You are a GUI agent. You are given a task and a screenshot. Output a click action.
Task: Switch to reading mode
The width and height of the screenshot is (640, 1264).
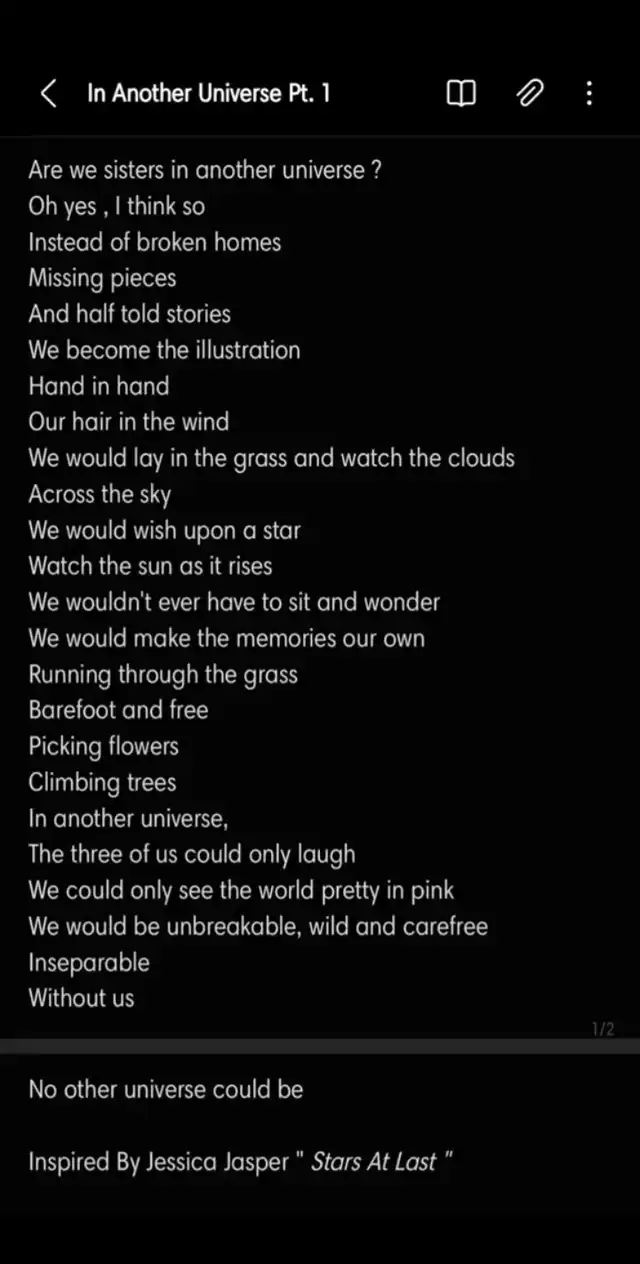point(460,94)
